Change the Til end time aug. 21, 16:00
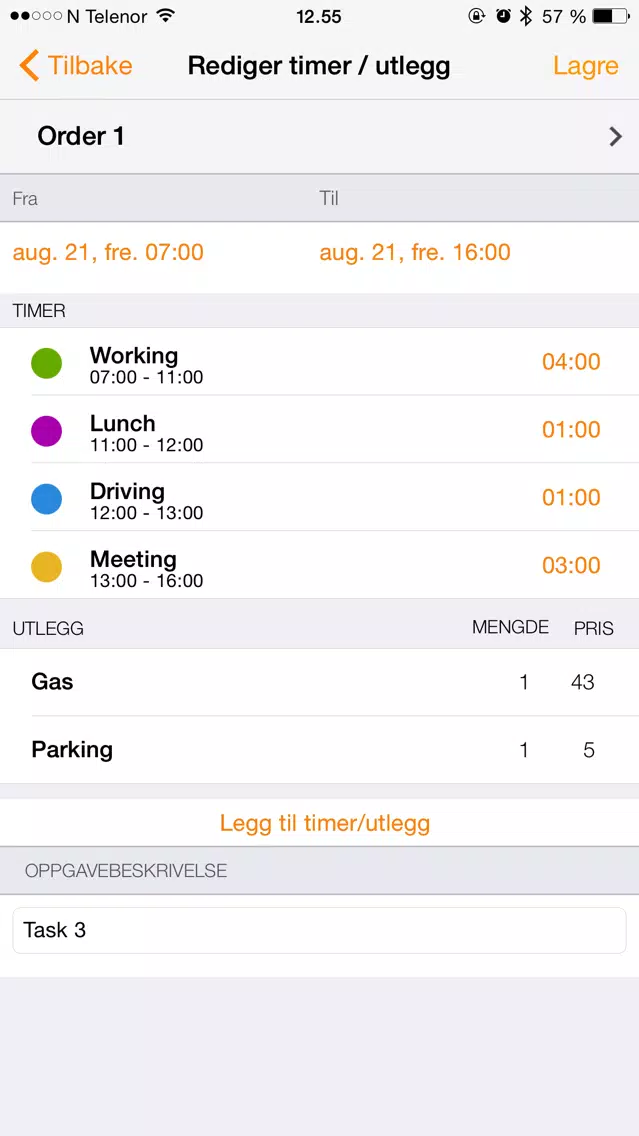639x1136 pixels. click(415, 253)
